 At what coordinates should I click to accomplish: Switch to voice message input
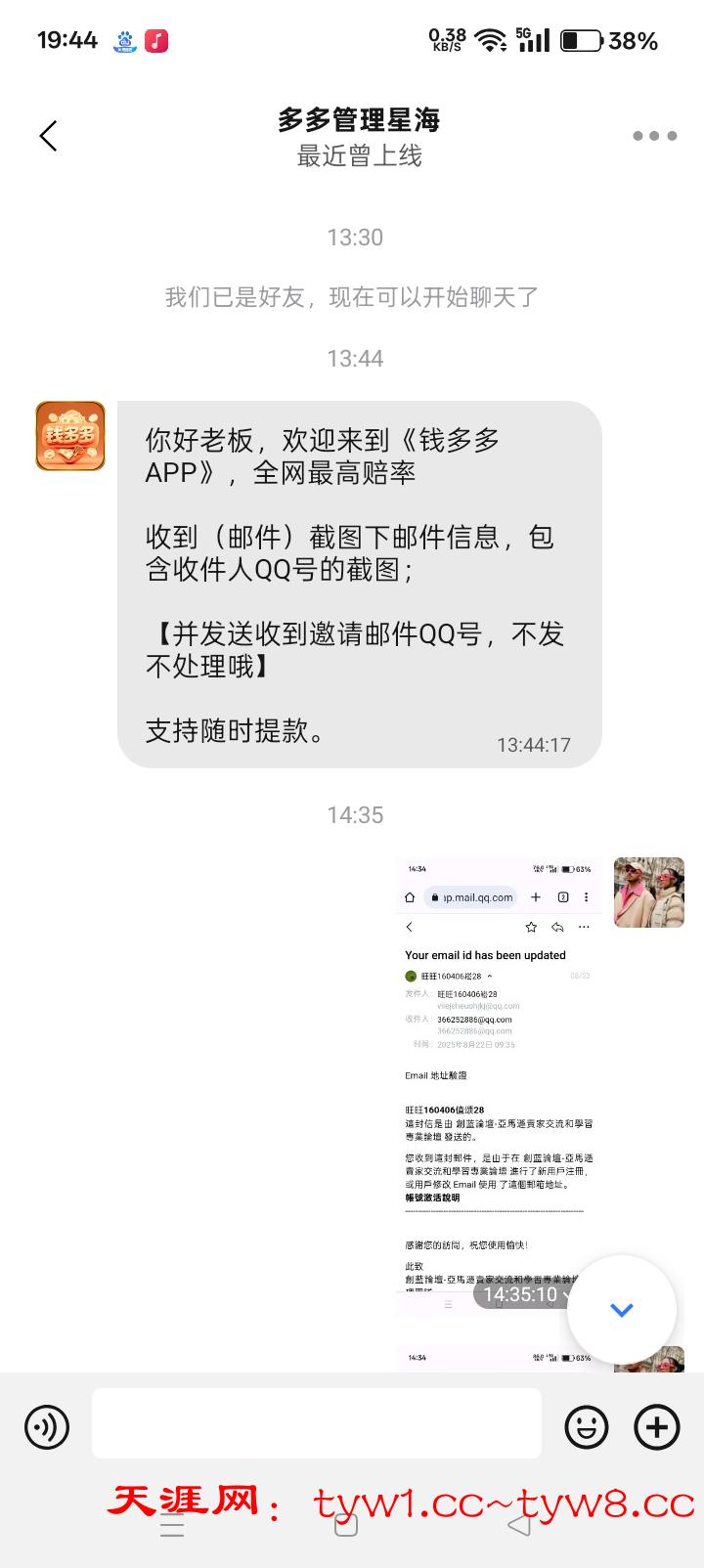47,1426
